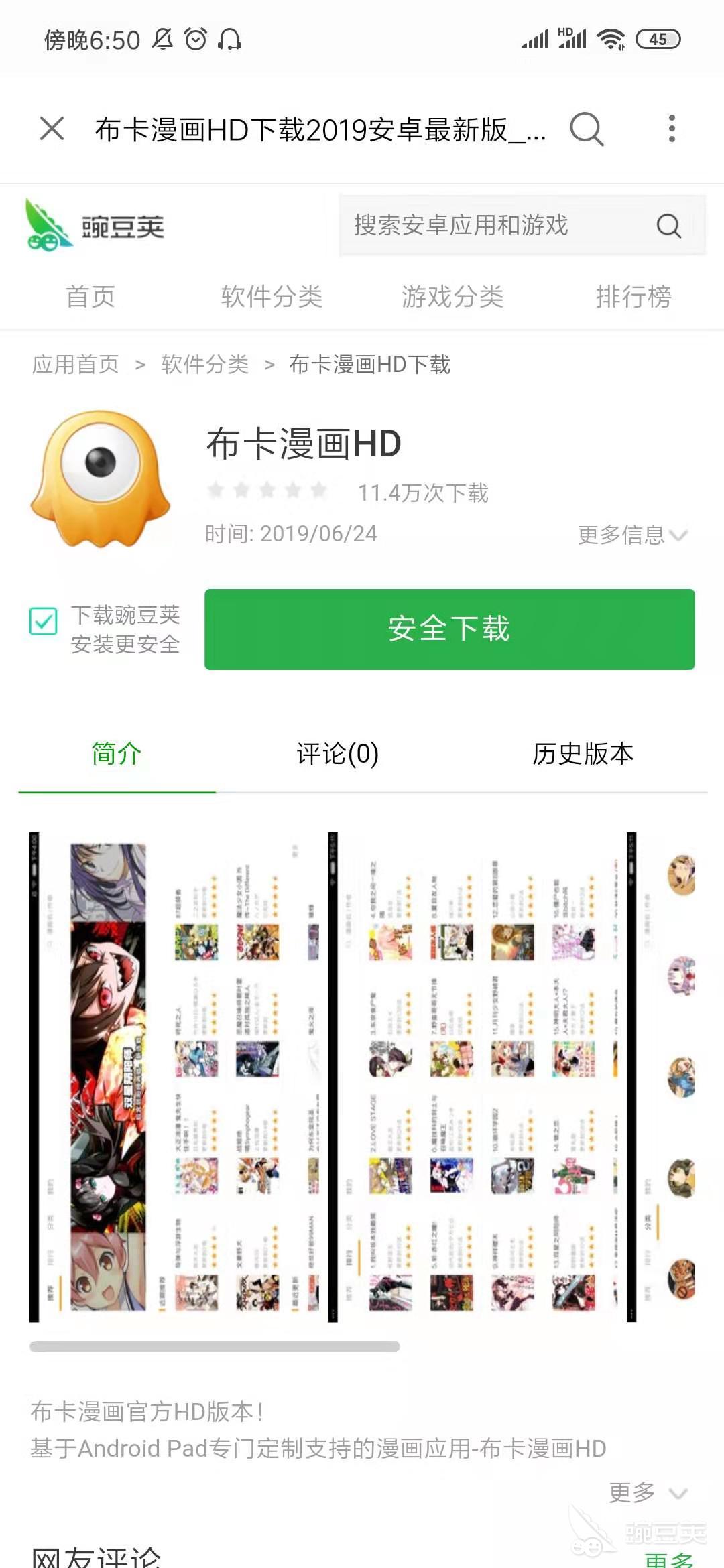Viewport: 724px width, 1568px height.
Task: Switch to the 评论(0) tab
Action: (x=338, y=754)
